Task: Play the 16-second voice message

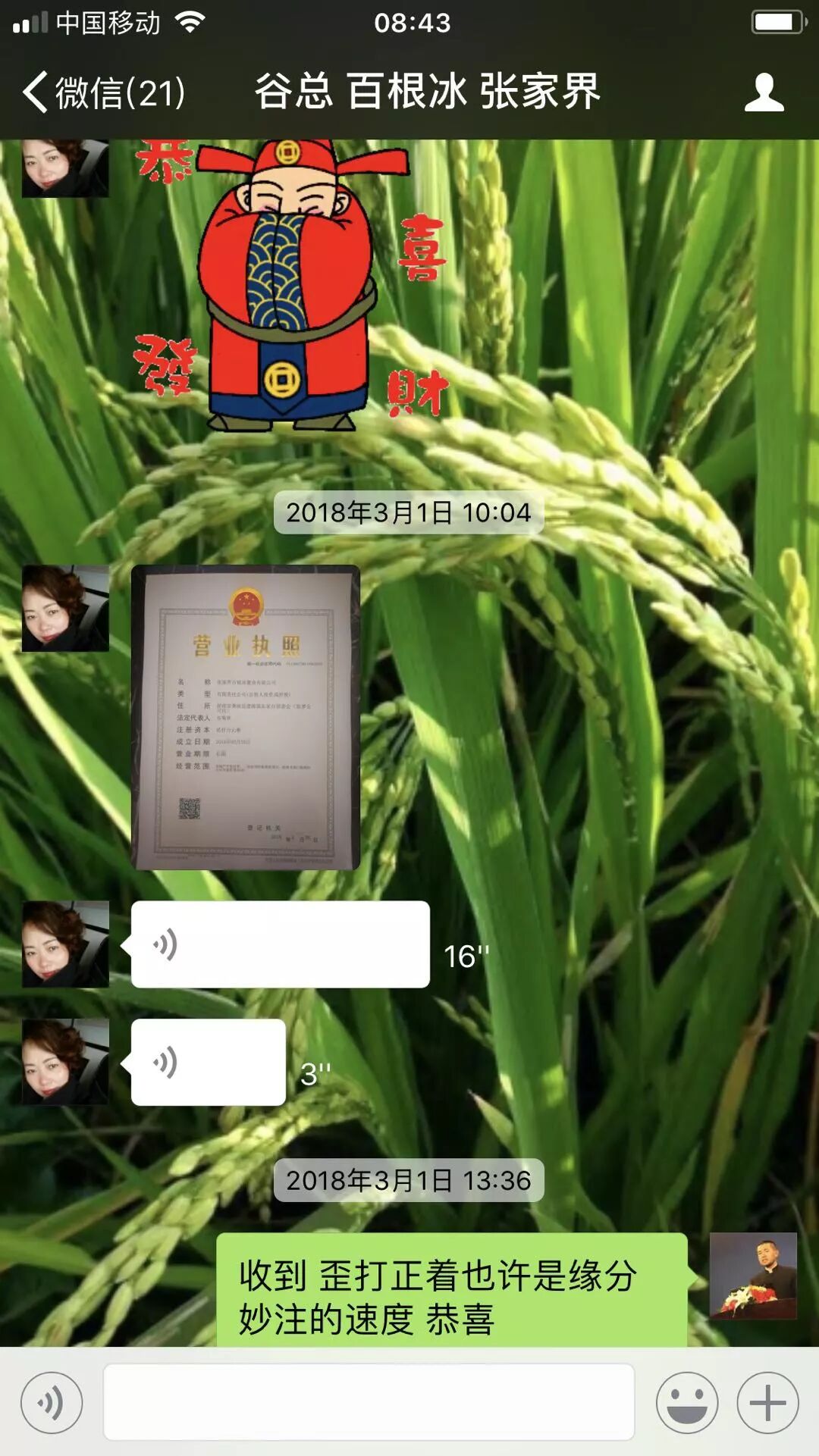Action: [x=280, y=944]
